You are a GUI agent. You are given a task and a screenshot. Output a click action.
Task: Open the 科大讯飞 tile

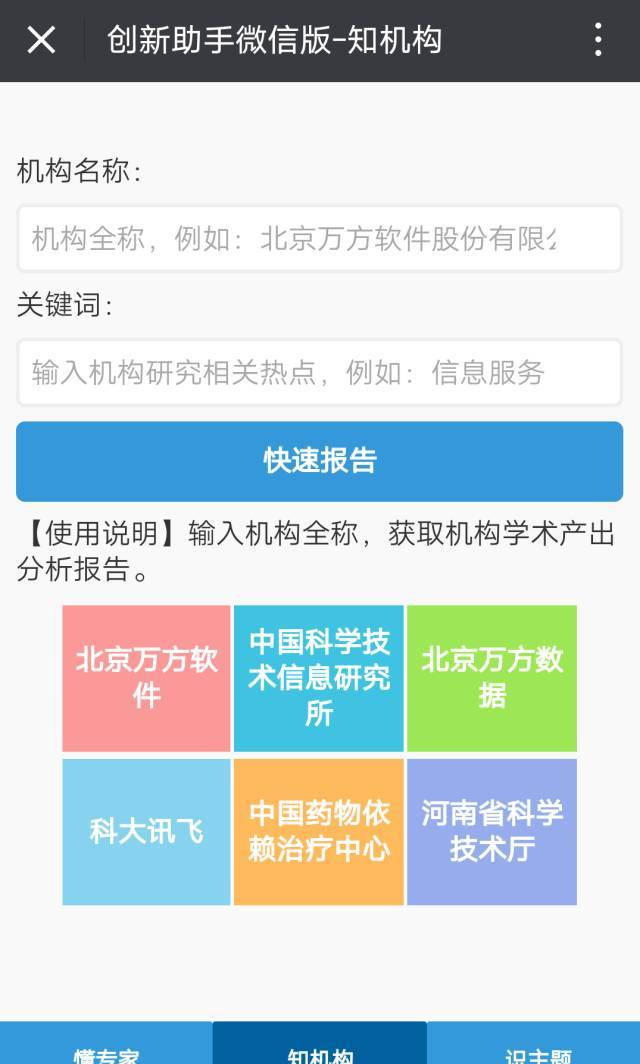pos(146,831)
